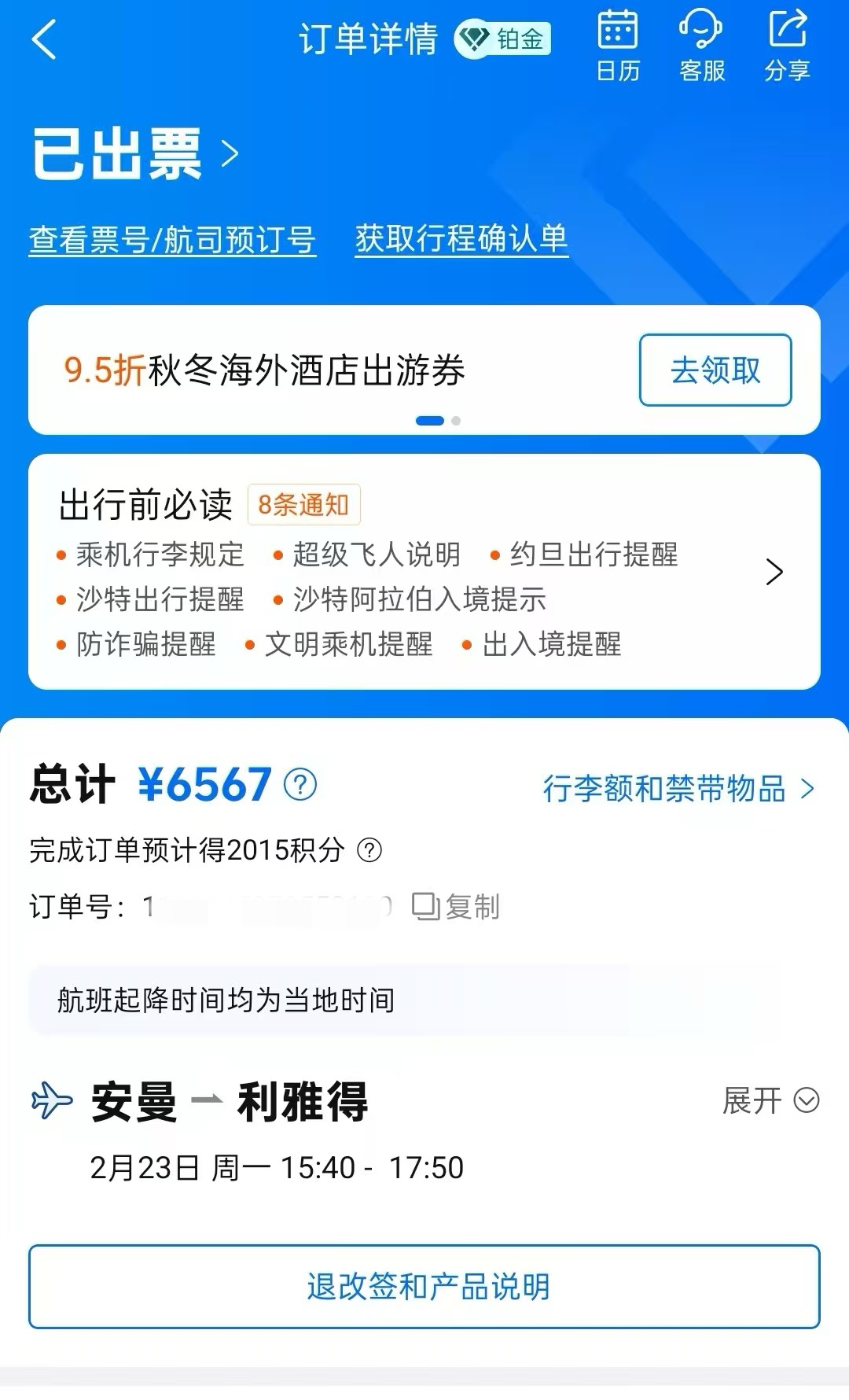Open the 日历 calendar option
Viewport: 849px width, 1400px height.
(x=618, y=46)
